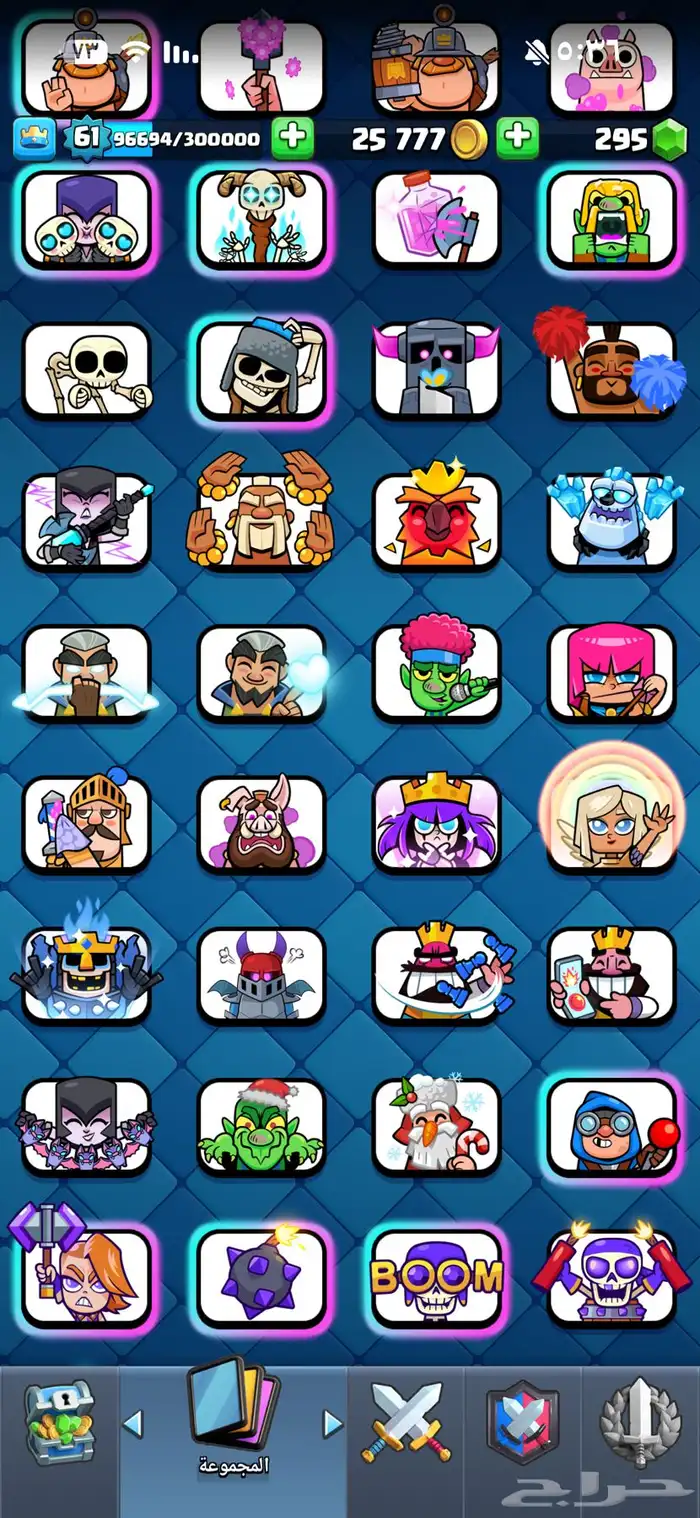Select the Electro Giant clapping hands emote
This screenshot has width=700, height=1518.
tap(261, 521)
